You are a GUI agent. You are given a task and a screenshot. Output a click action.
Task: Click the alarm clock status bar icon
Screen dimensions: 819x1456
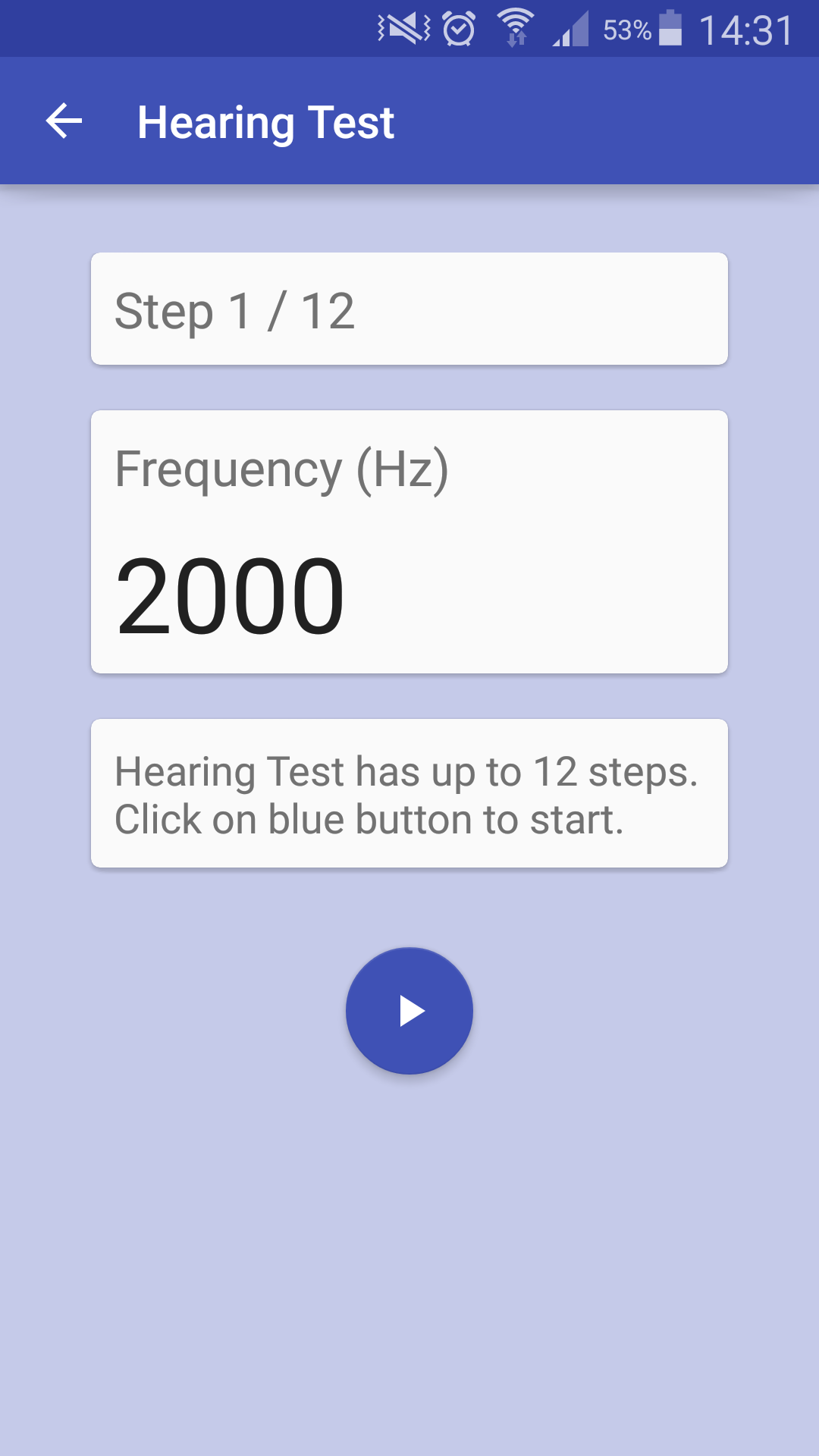point(459,29)
